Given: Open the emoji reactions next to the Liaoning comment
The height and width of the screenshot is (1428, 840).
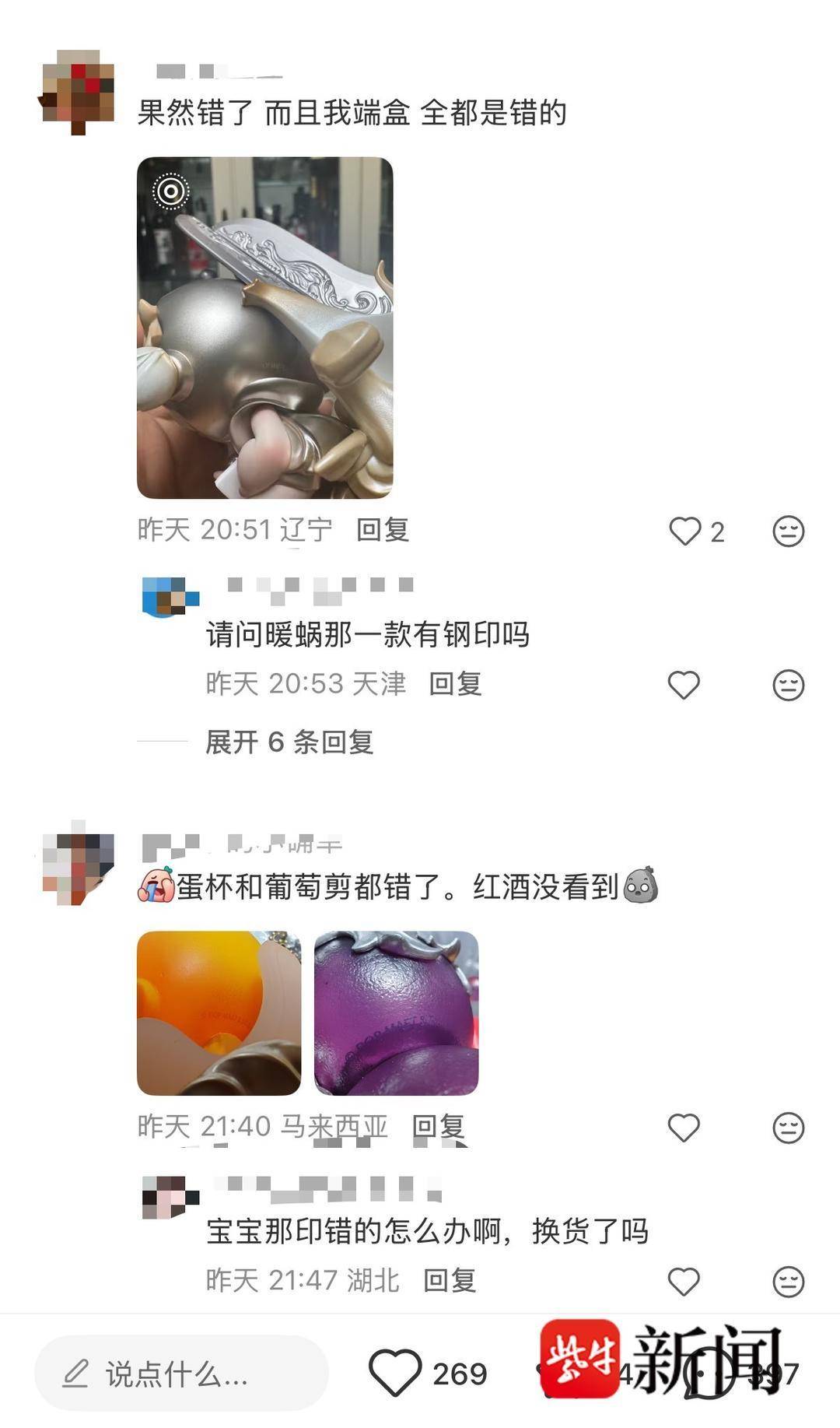Looking at the screenshot, I should click(788, 531).
